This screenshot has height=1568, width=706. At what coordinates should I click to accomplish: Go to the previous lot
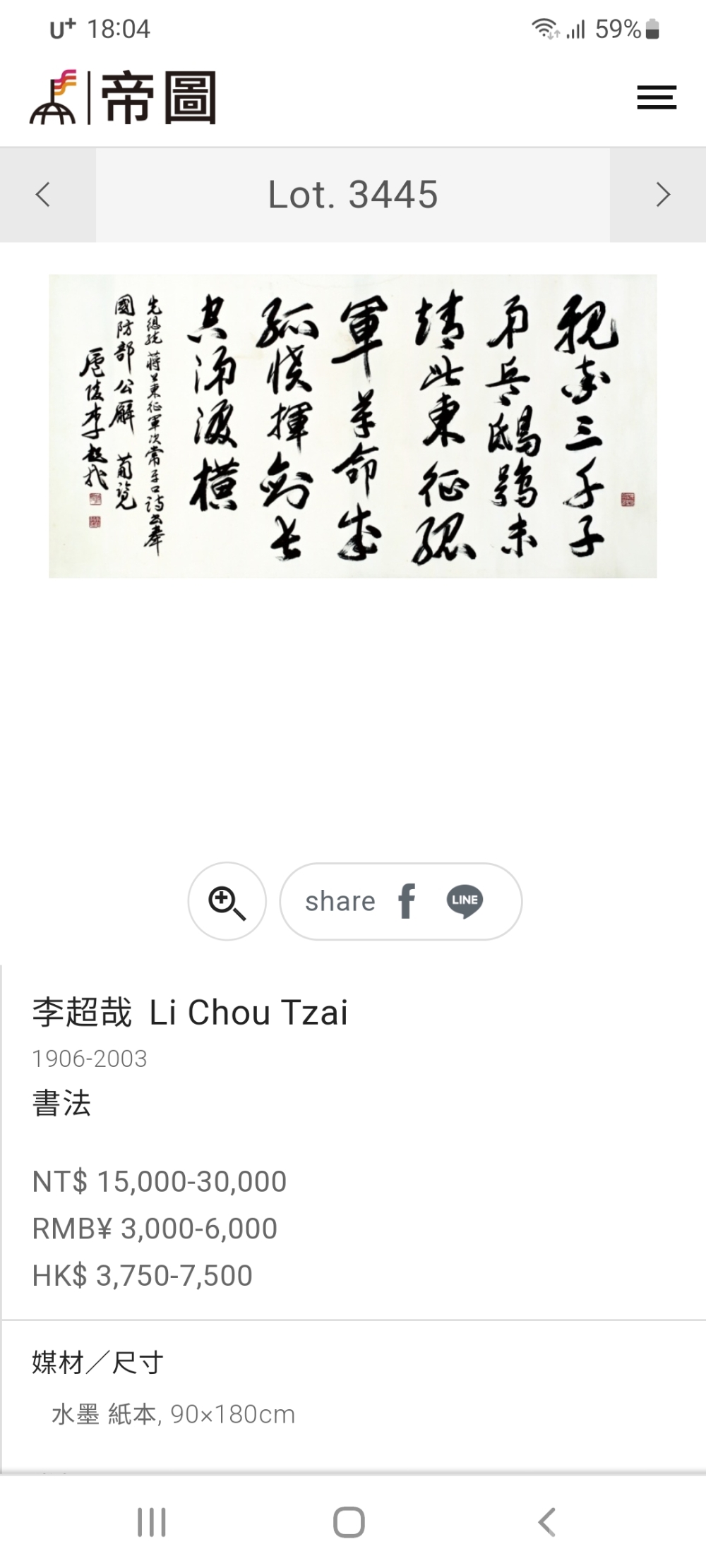pyautogui.click(x=44, y=195)
